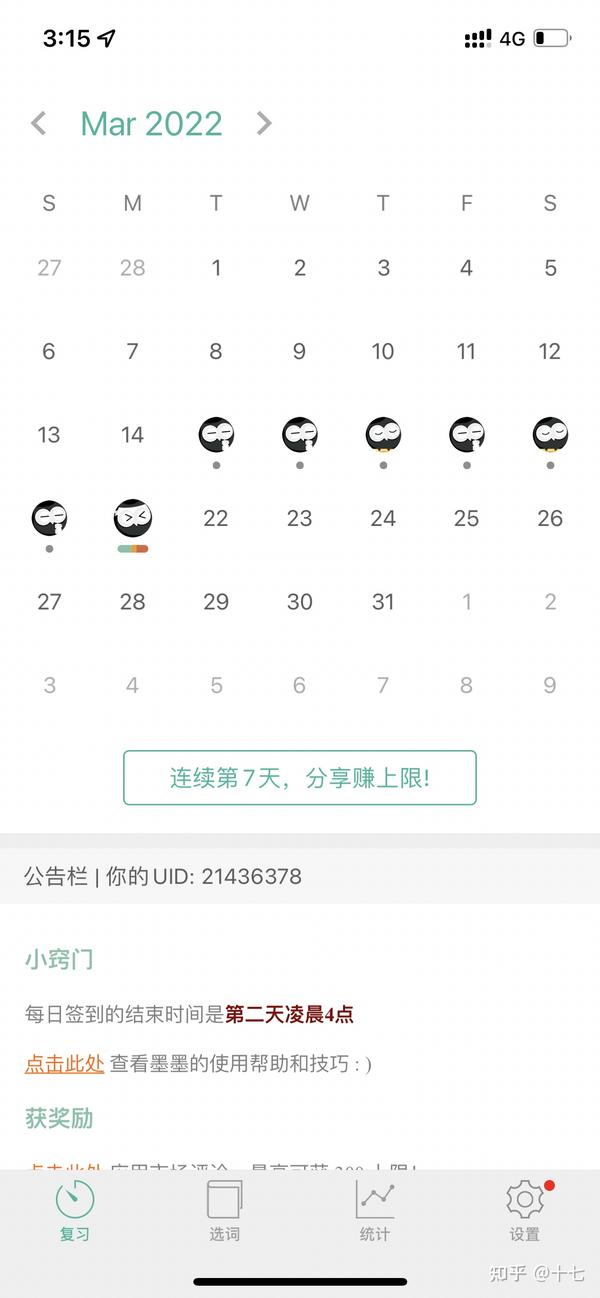Choose March 10 on the calendar
Screen dimensions: 600x1298
(383, 351)
